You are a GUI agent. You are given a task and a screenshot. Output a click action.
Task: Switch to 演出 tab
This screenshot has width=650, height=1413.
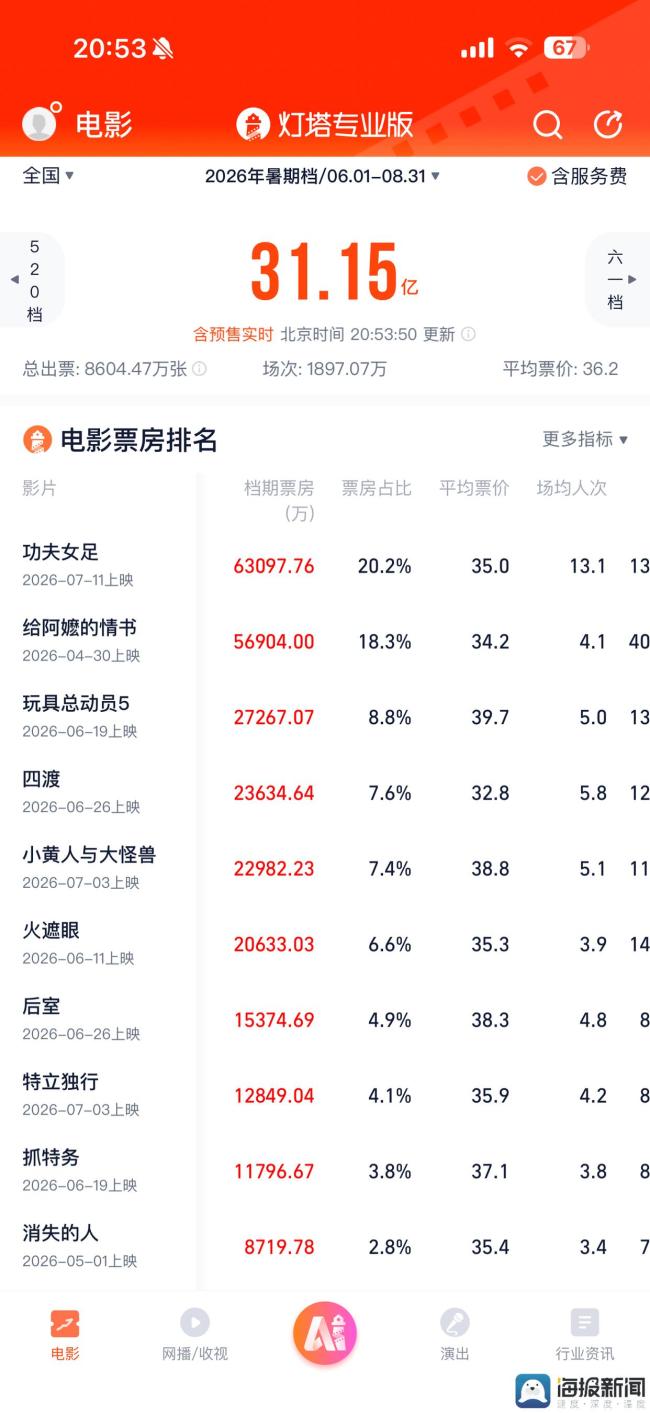point(455,1334)
